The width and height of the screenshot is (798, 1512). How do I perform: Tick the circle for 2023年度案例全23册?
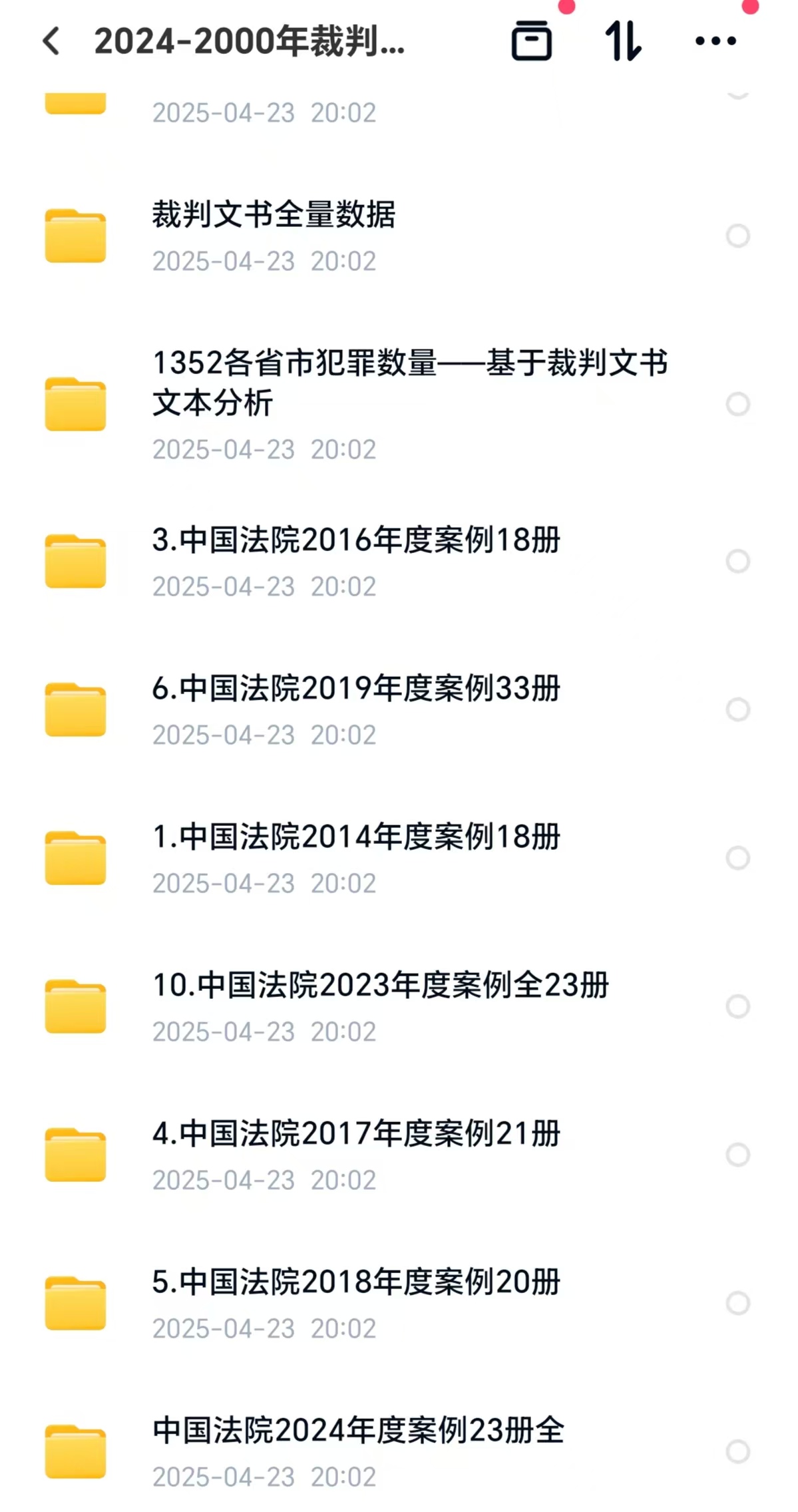coord(737,1006)
